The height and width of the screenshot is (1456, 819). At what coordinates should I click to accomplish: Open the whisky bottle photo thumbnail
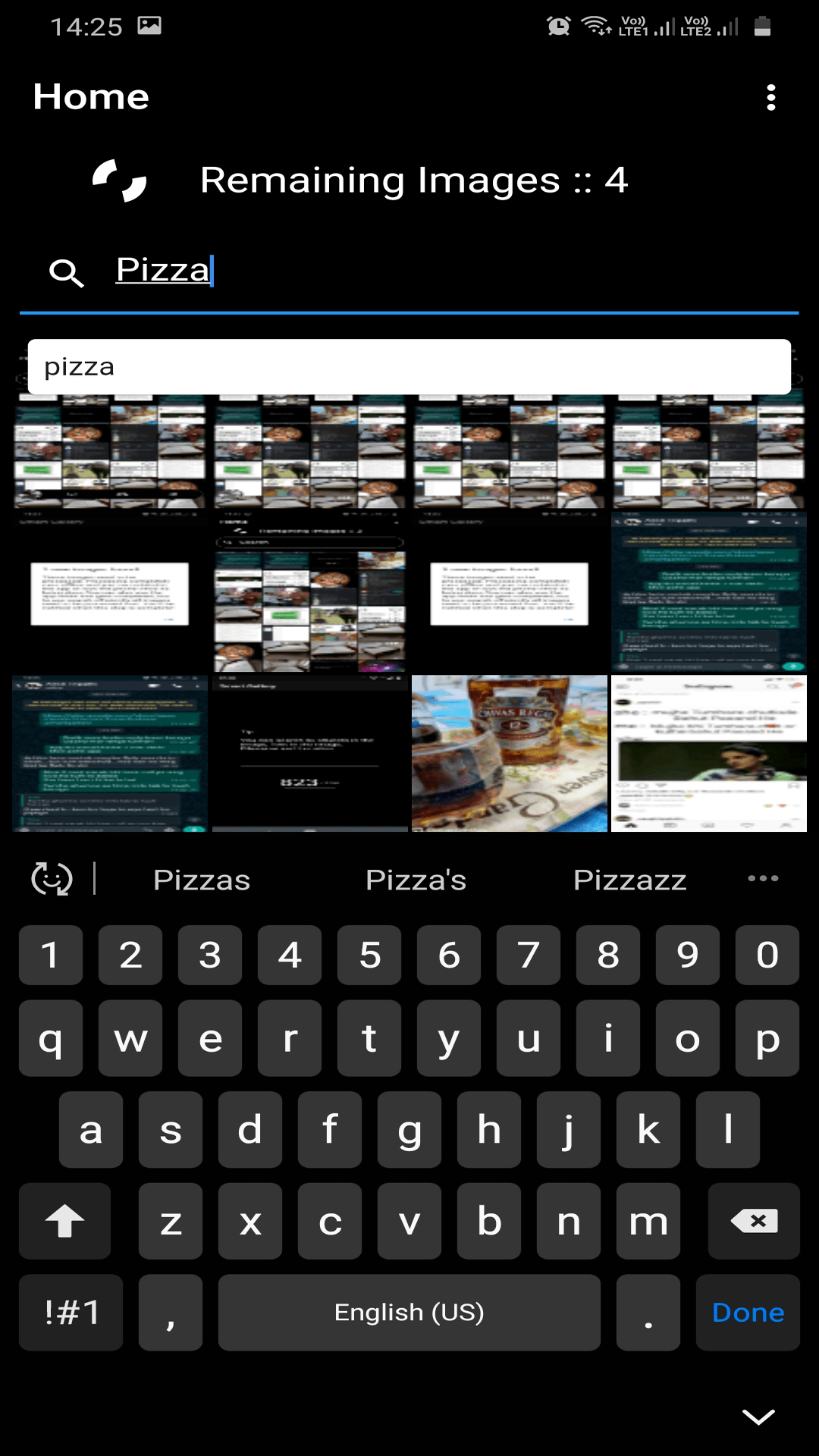pyautogui.click(x=509, y=753)
